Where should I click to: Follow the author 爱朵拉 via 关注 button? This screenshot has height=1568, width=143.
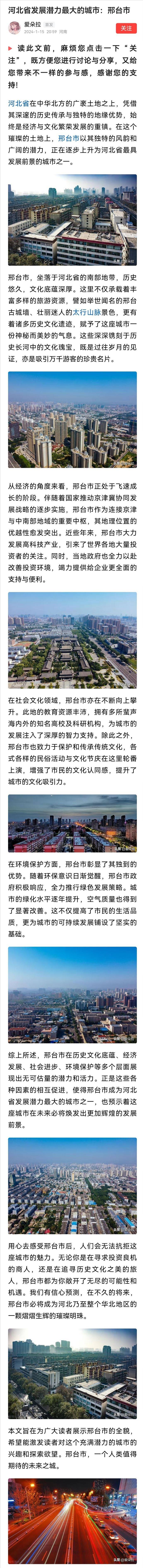126,28
